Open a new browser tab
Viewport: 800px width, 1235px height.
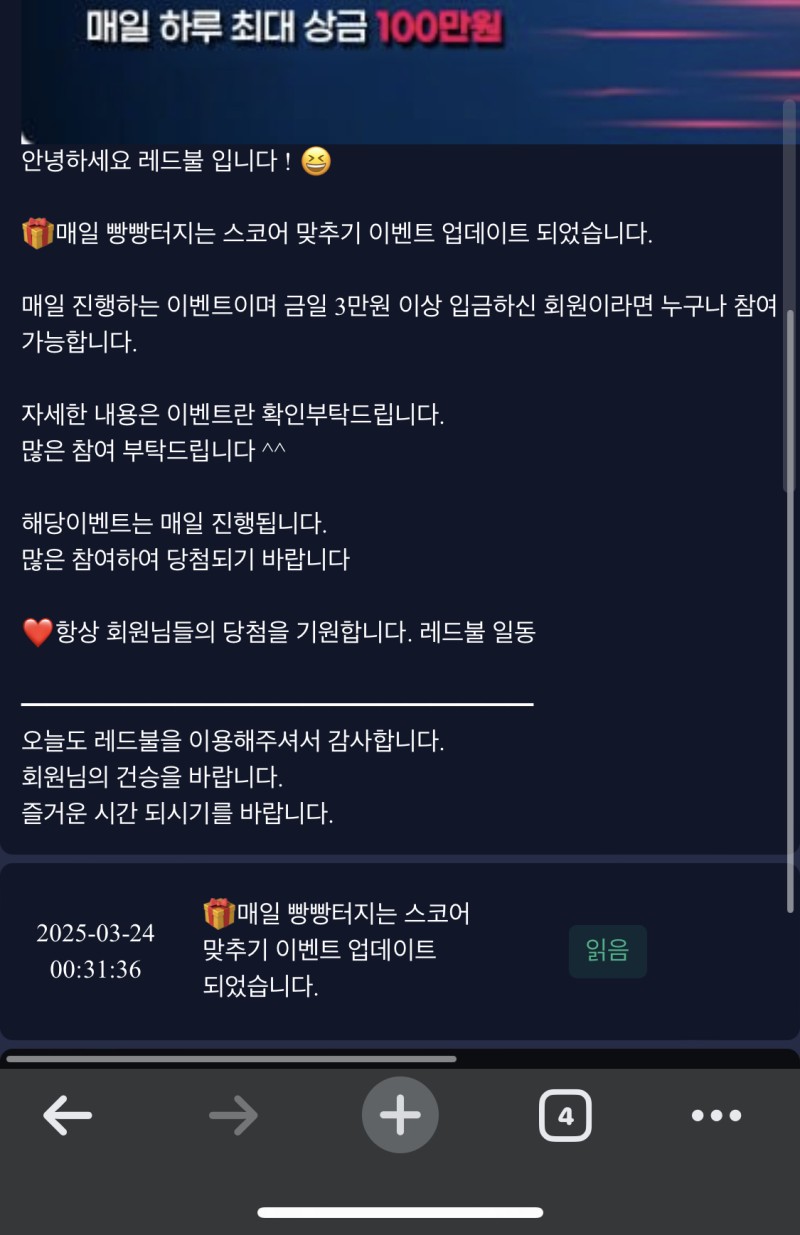click(400, 1115)
